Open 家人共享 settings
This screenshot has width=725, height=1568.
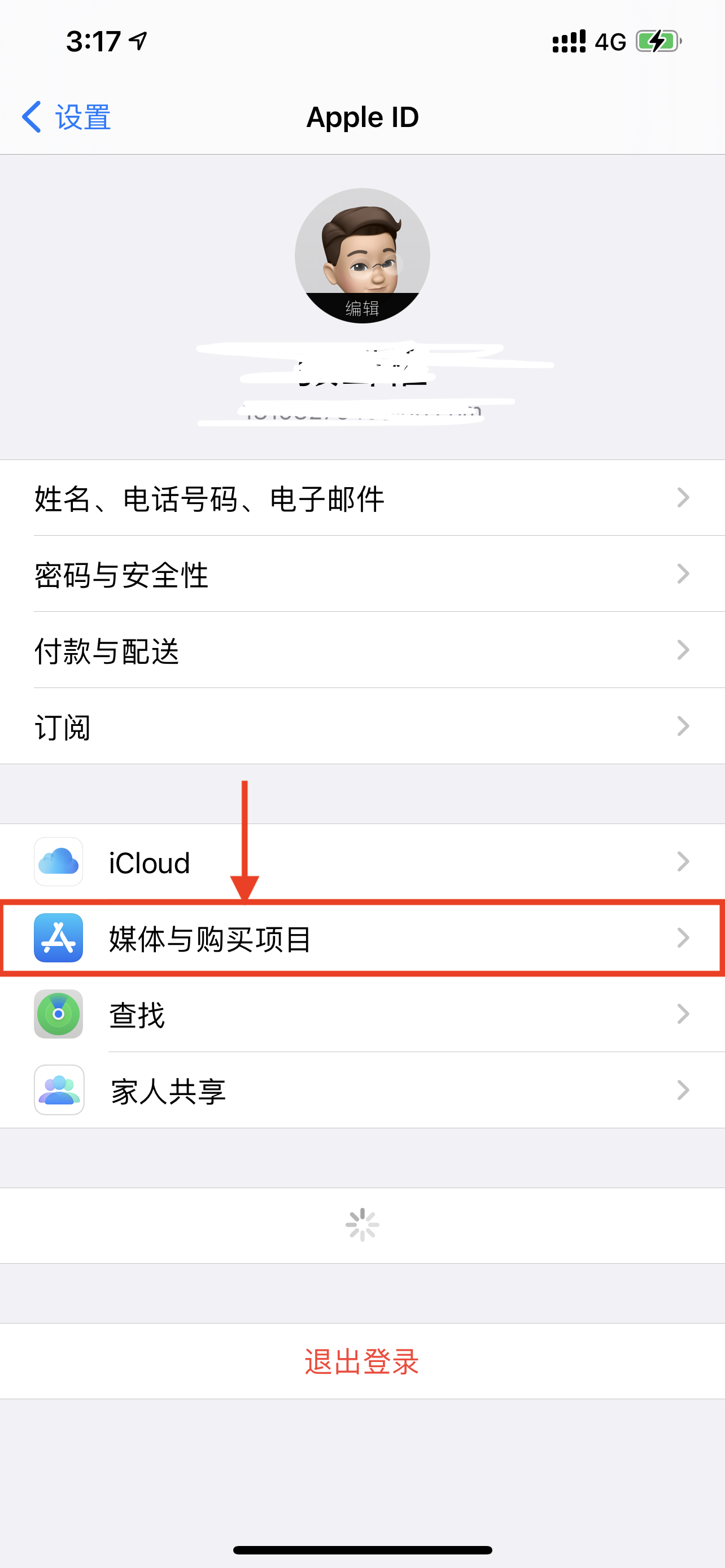(362, 1090)
